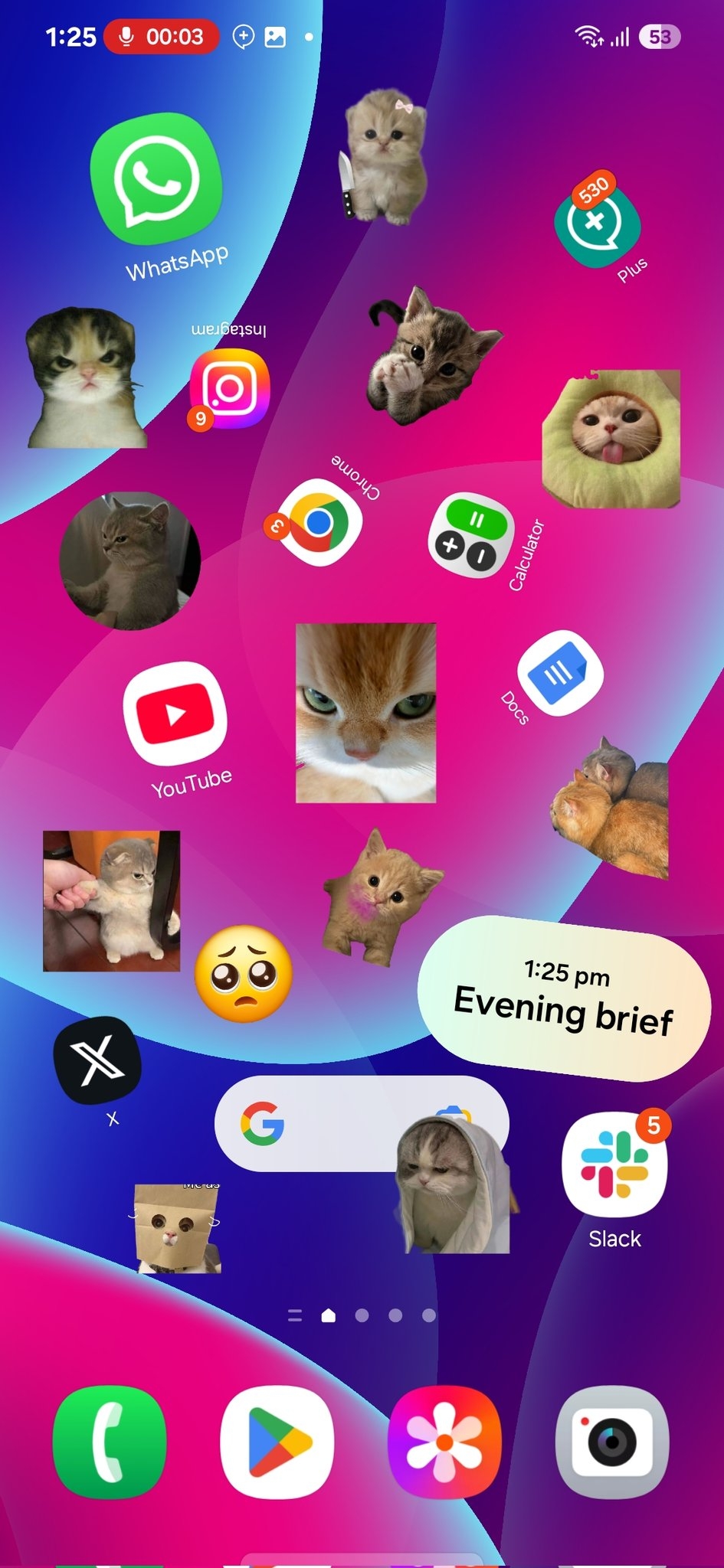Open the Phone dialer in the dock

[110, 1442]
